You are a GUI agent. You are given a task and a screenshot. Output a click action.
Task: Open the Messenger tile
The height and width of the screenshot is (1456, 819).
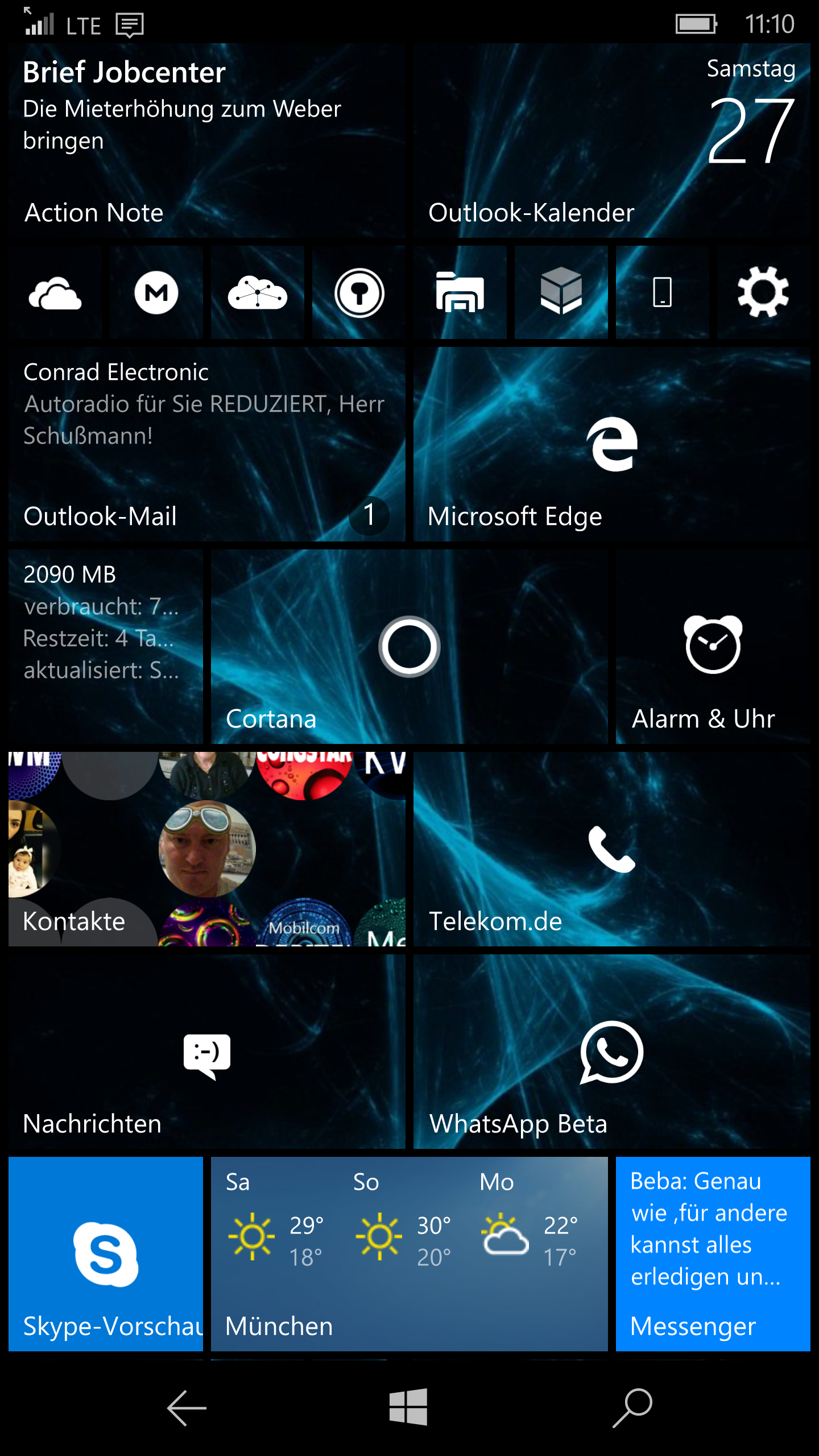[713, 1254]
